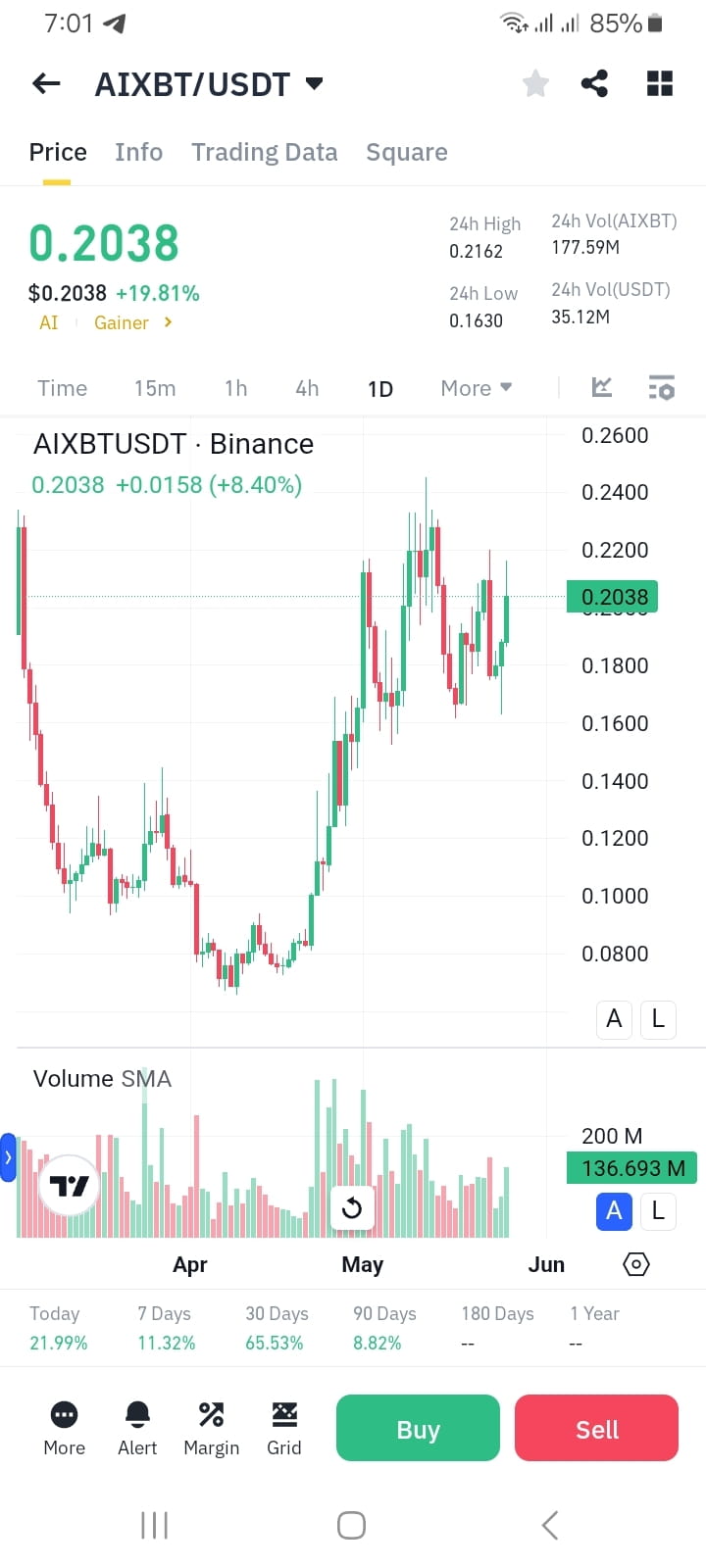Expand the More intervals dropdown
The height and width of the screenshot is (1568, 706).
(477, 388)
